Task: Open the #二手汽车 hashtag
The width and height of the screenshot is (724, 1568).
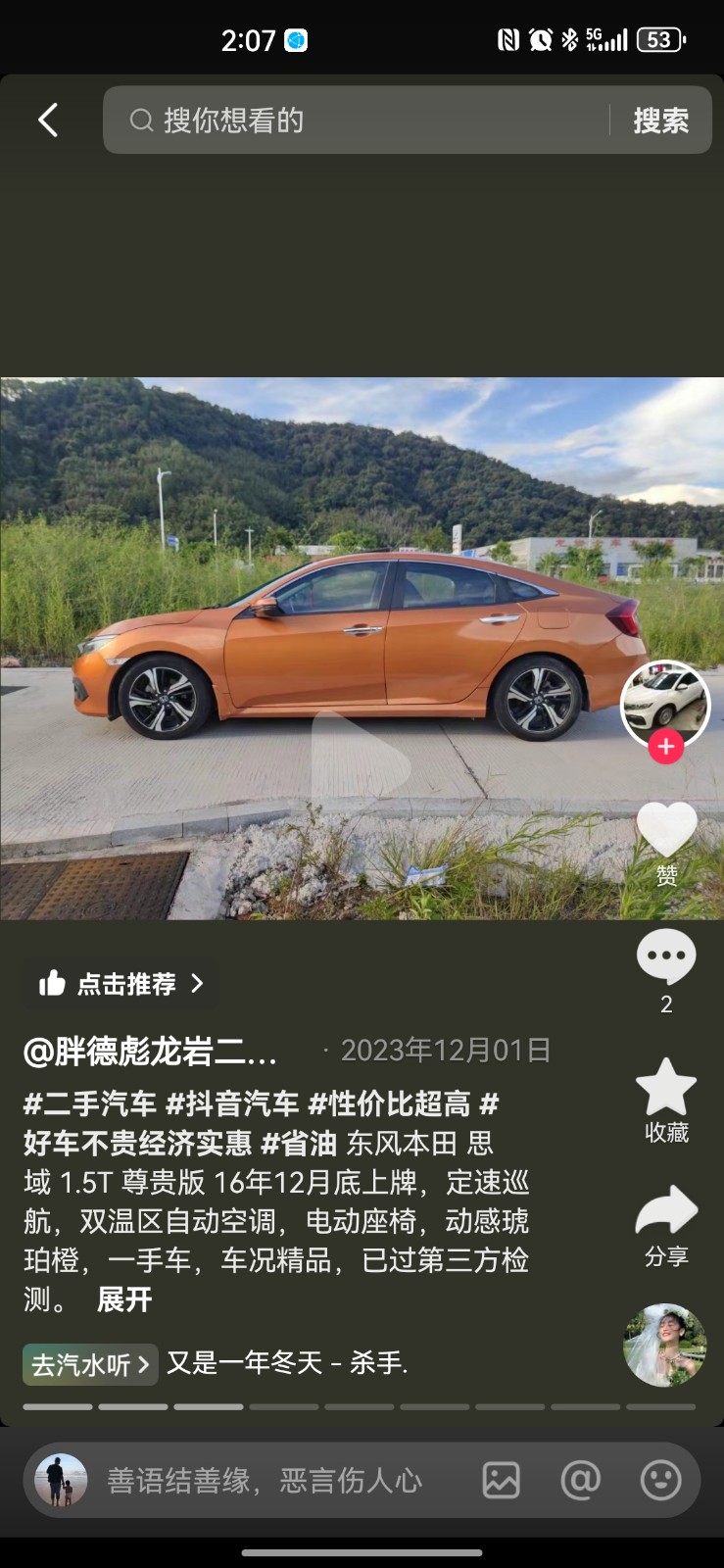Action: (x=90, y=1104)
